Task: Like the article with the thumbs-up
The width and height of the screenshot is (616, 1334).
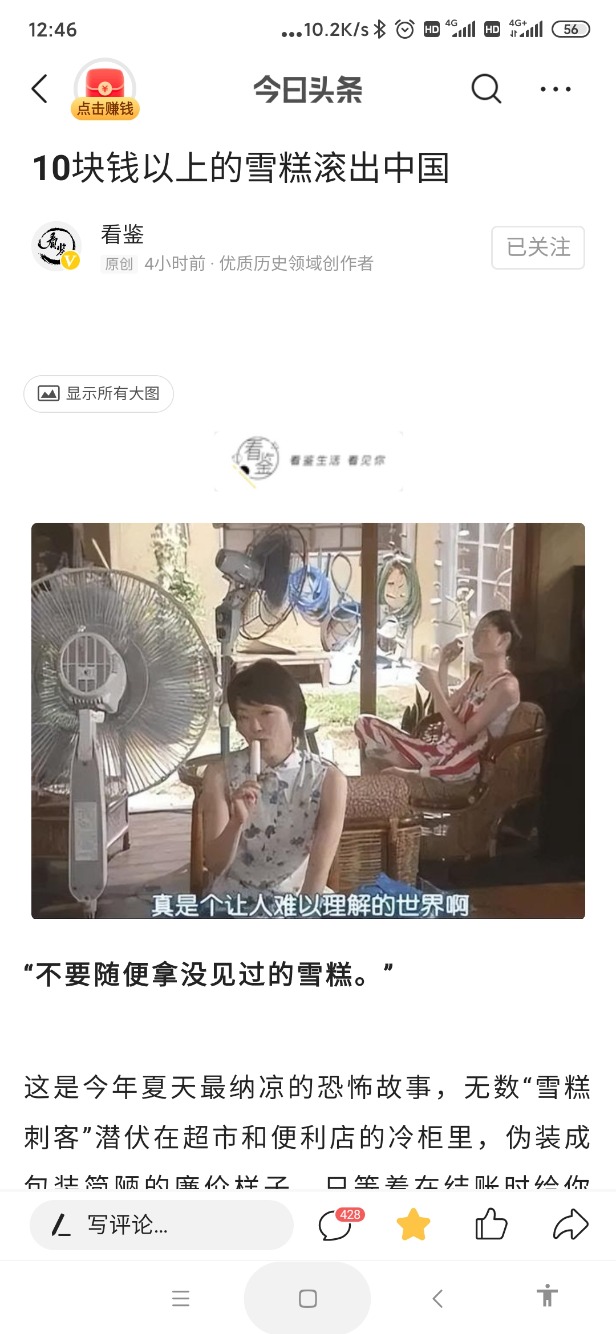Action: 491,1224
